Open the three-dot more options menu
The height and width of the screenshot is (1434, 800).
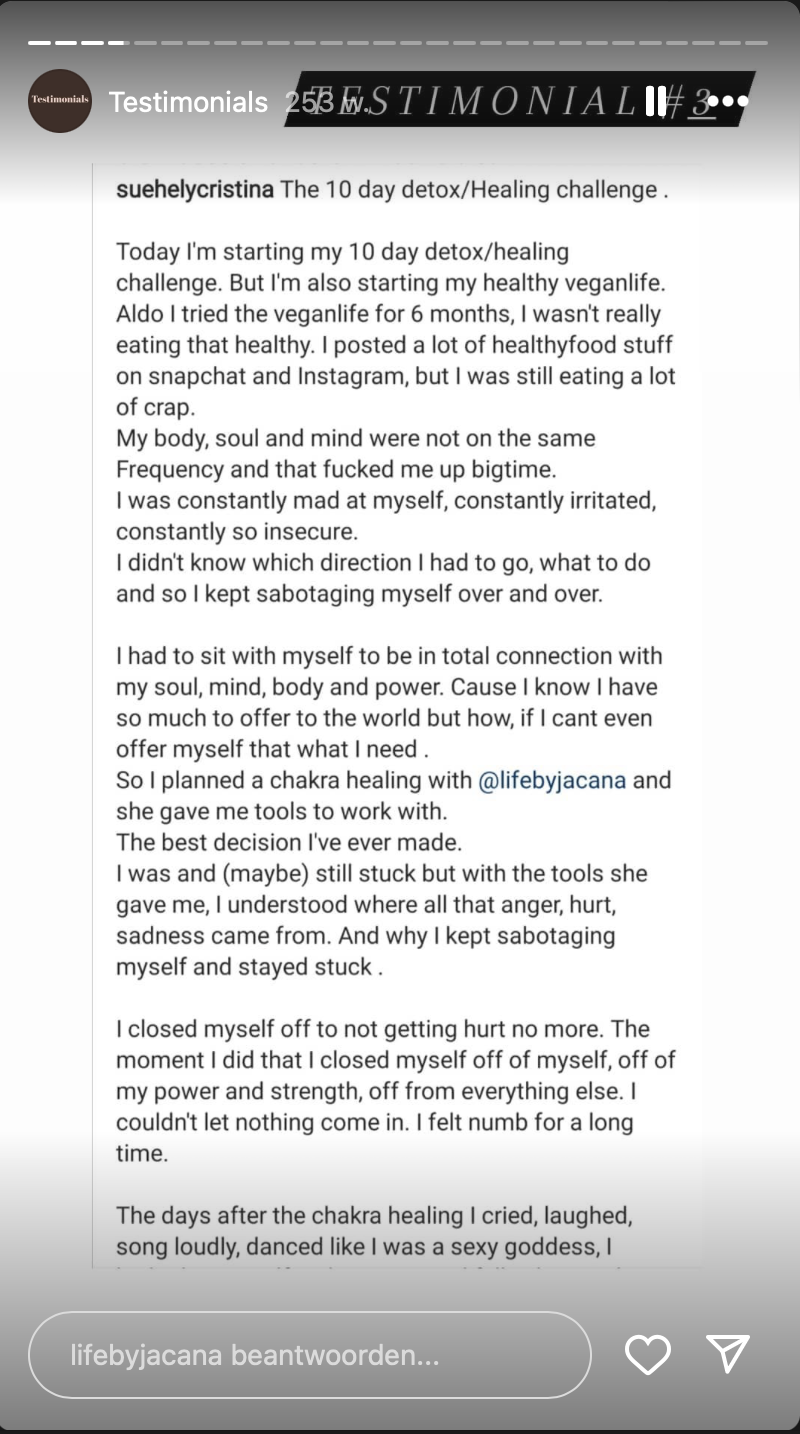tap(728, 101)
